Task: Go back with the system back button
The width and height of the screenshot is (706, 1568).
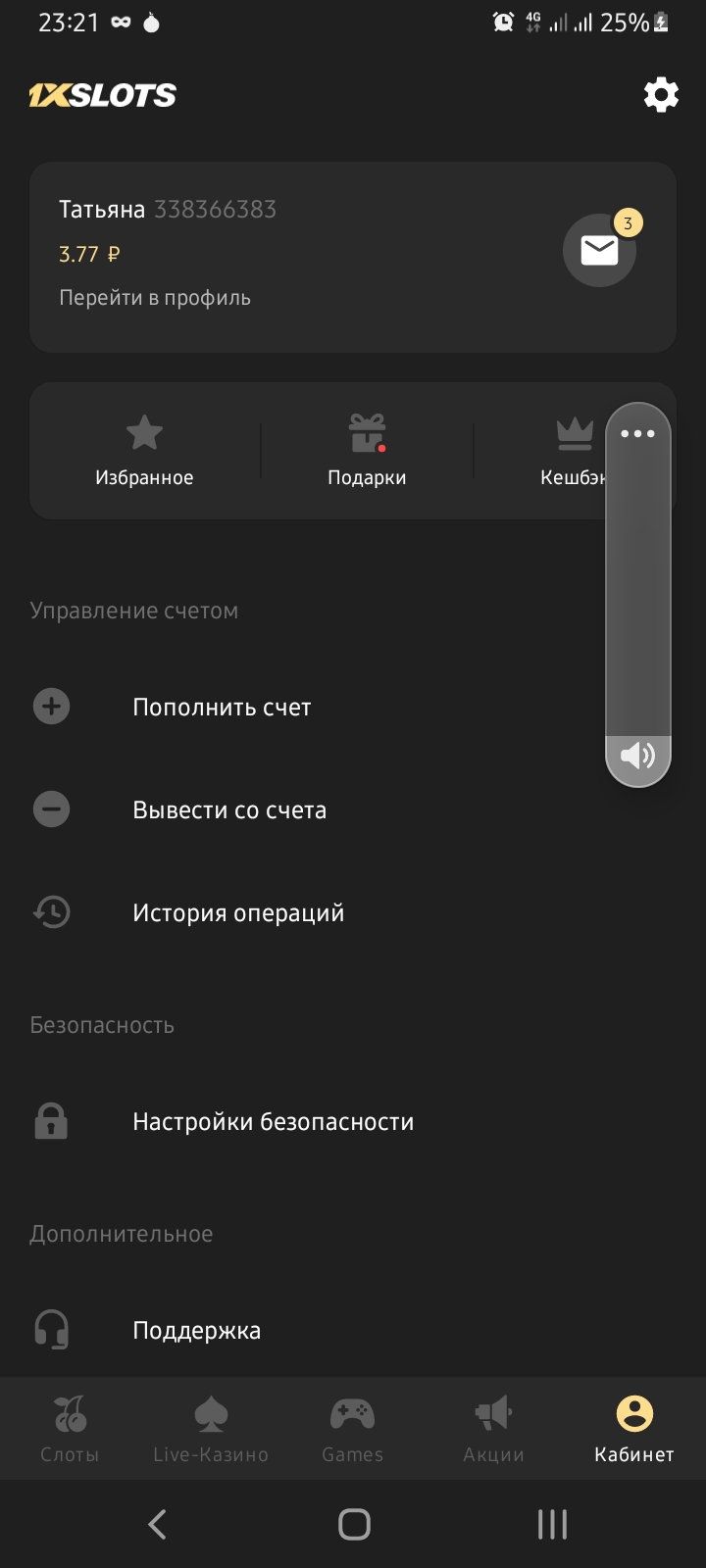Action: point(157,1524)
